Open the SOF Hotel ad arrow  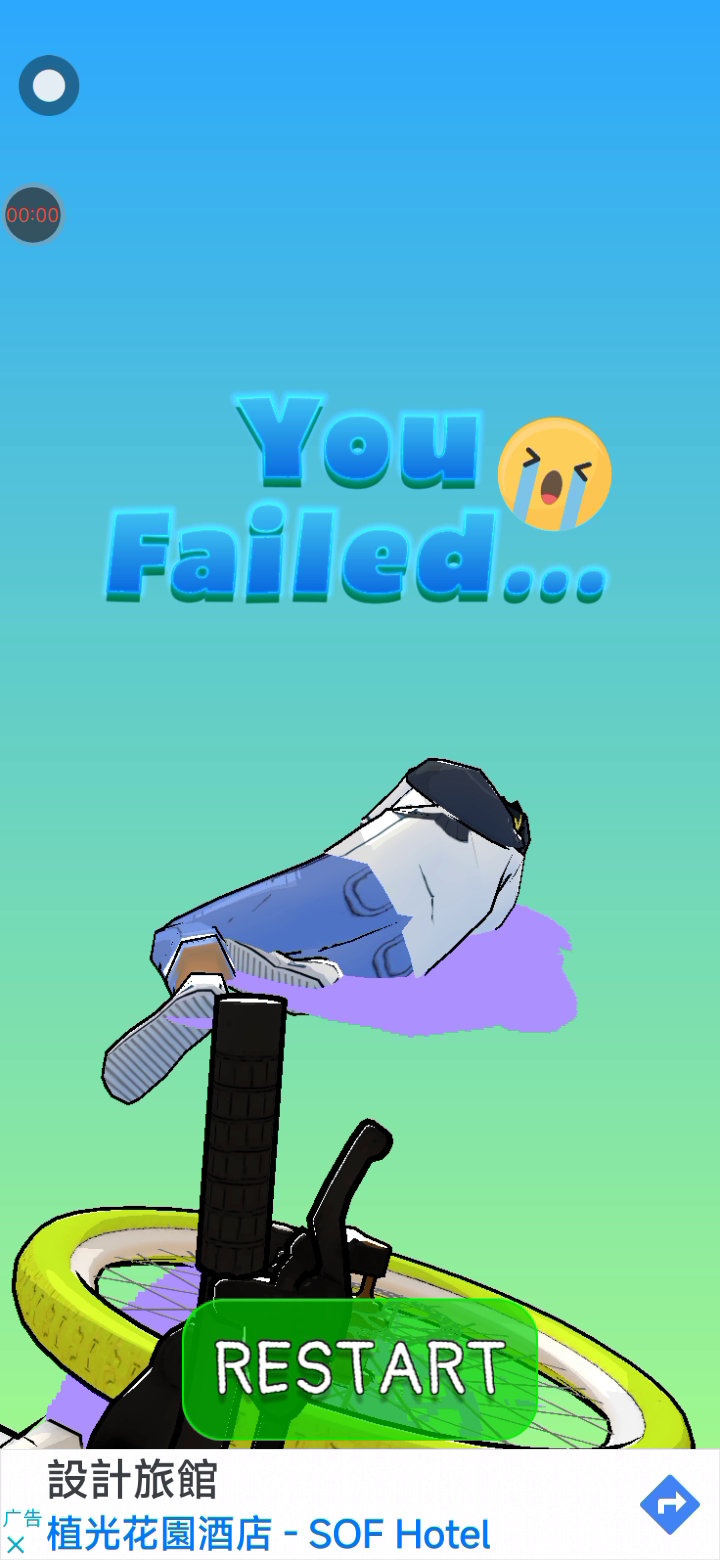[669, 1504]
